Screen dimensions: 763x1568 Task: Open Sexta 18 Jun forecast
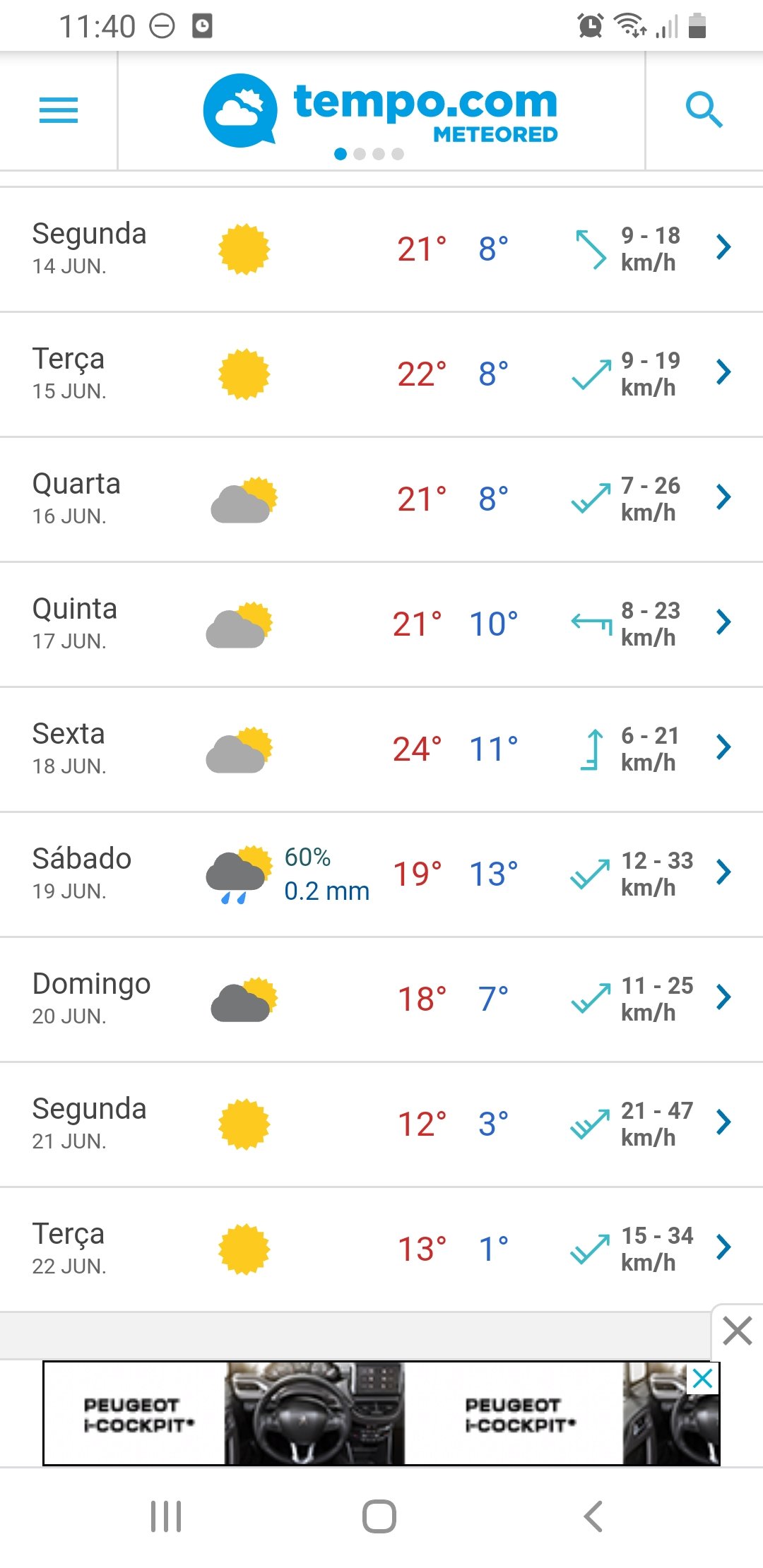click(381, 749)
